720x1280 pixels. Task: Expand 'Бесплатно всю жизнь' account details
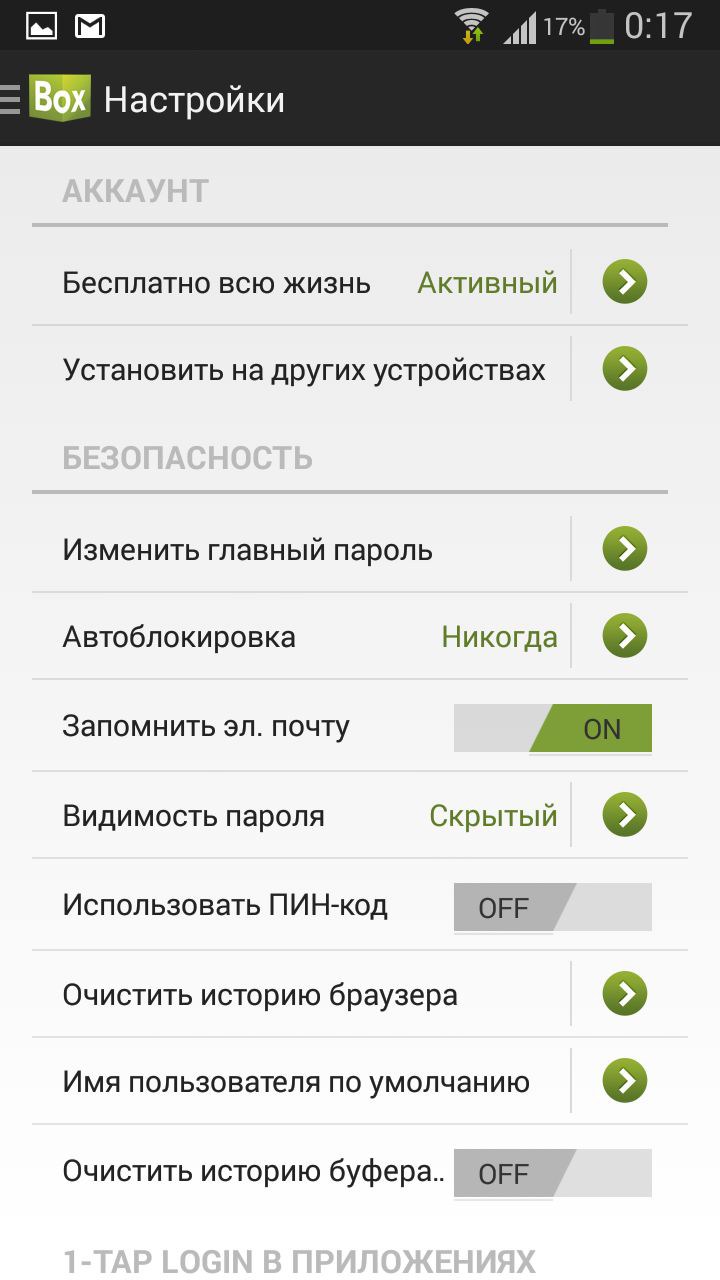pyautogui.click(x=625, y=281)
